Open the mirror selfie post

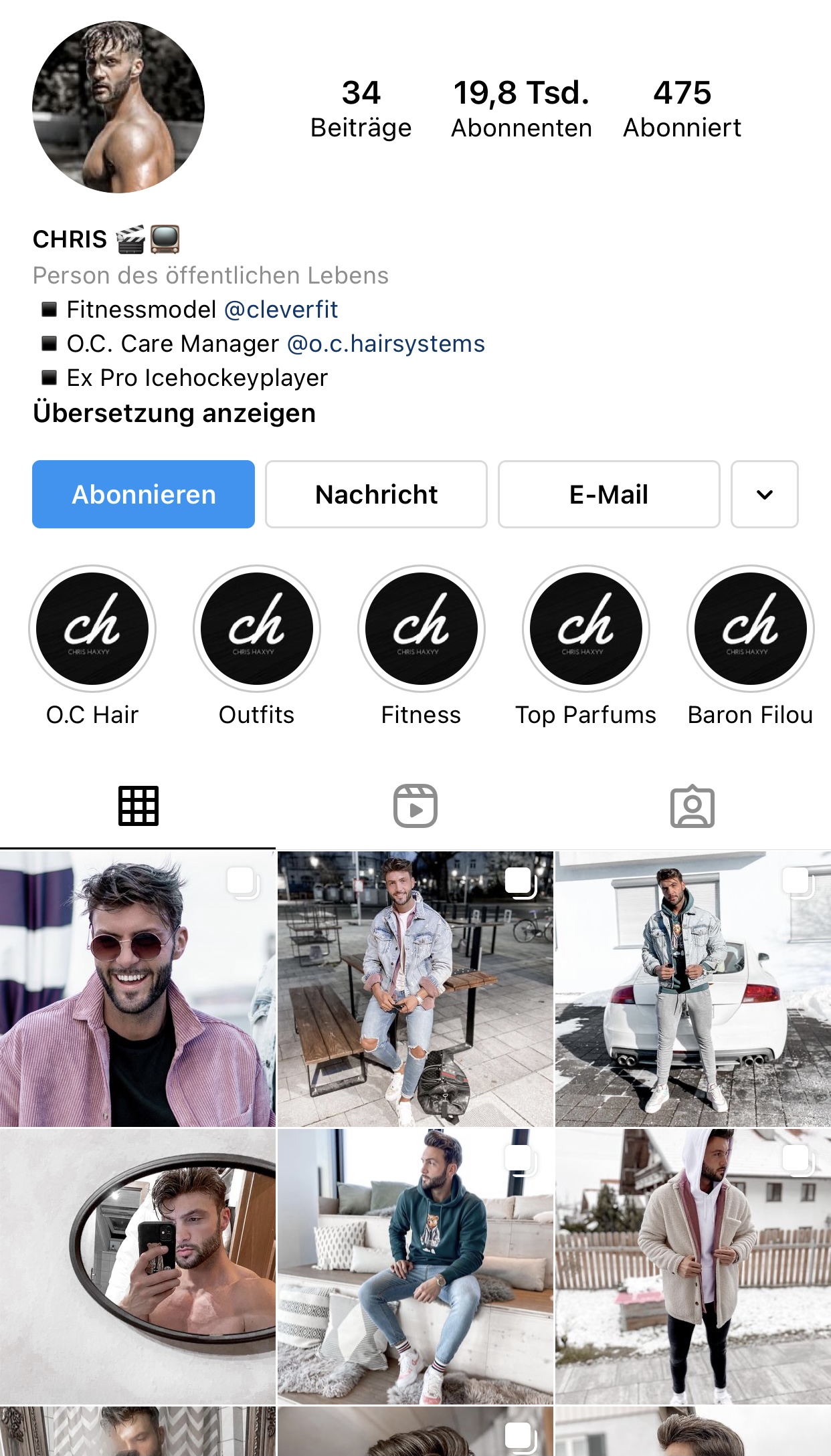pos(137,1266)
